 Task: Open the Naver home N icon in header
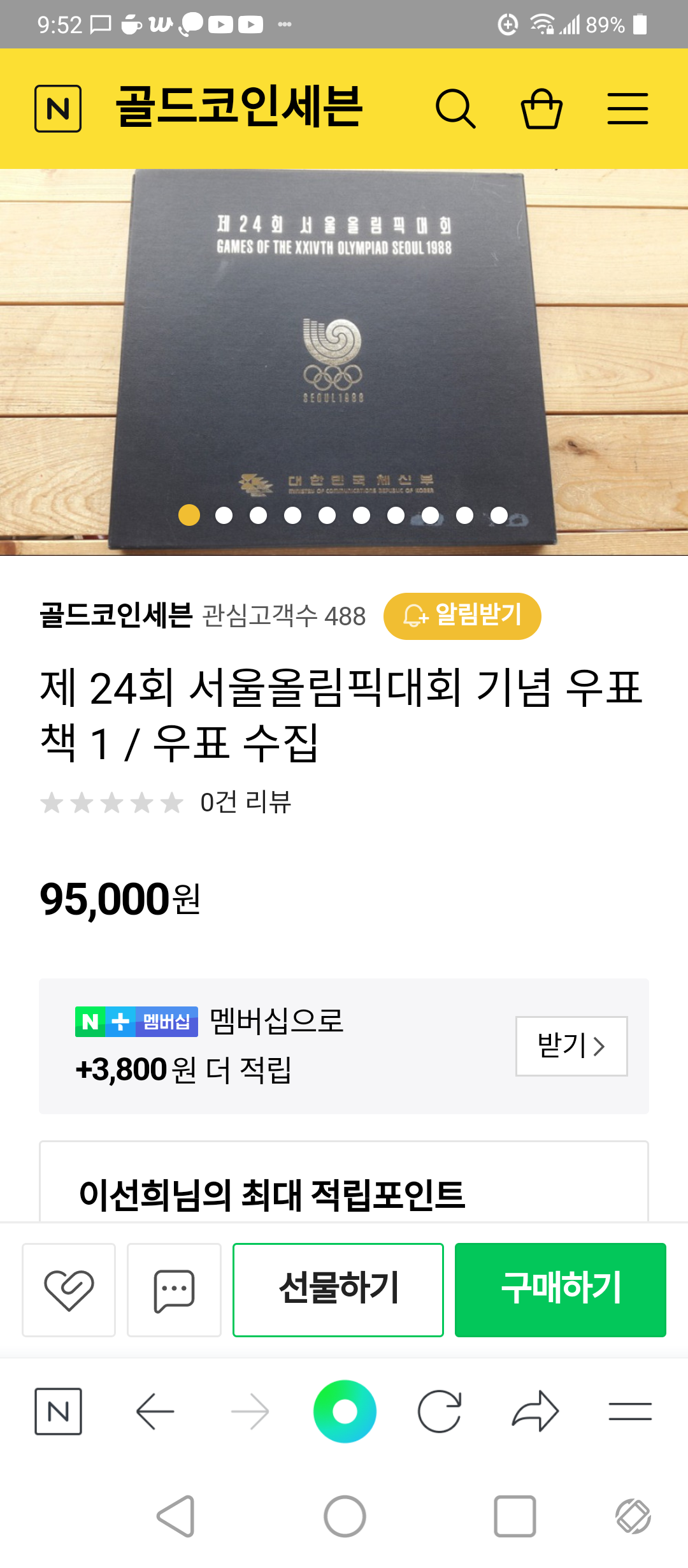[58, 109]
